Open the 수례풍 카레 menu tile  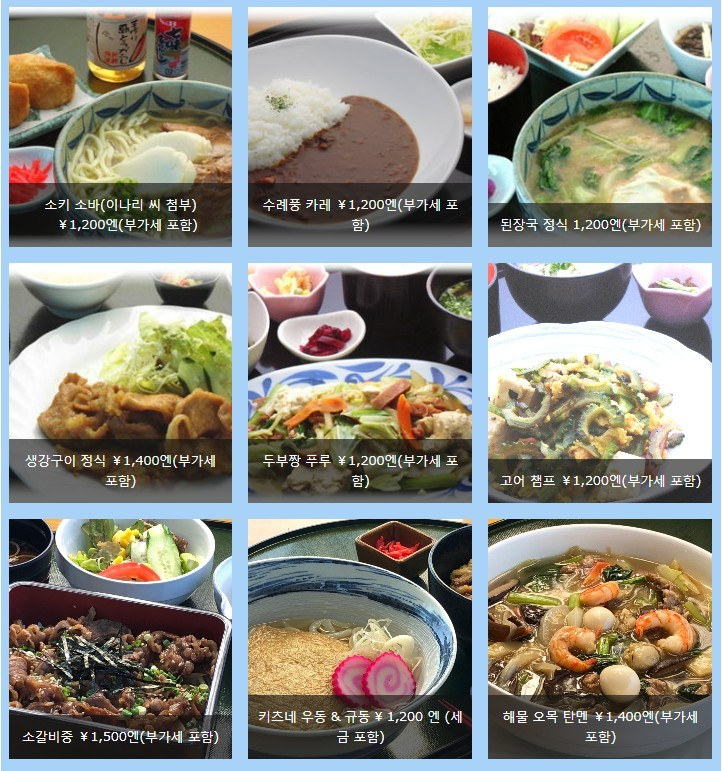[360, 127]
